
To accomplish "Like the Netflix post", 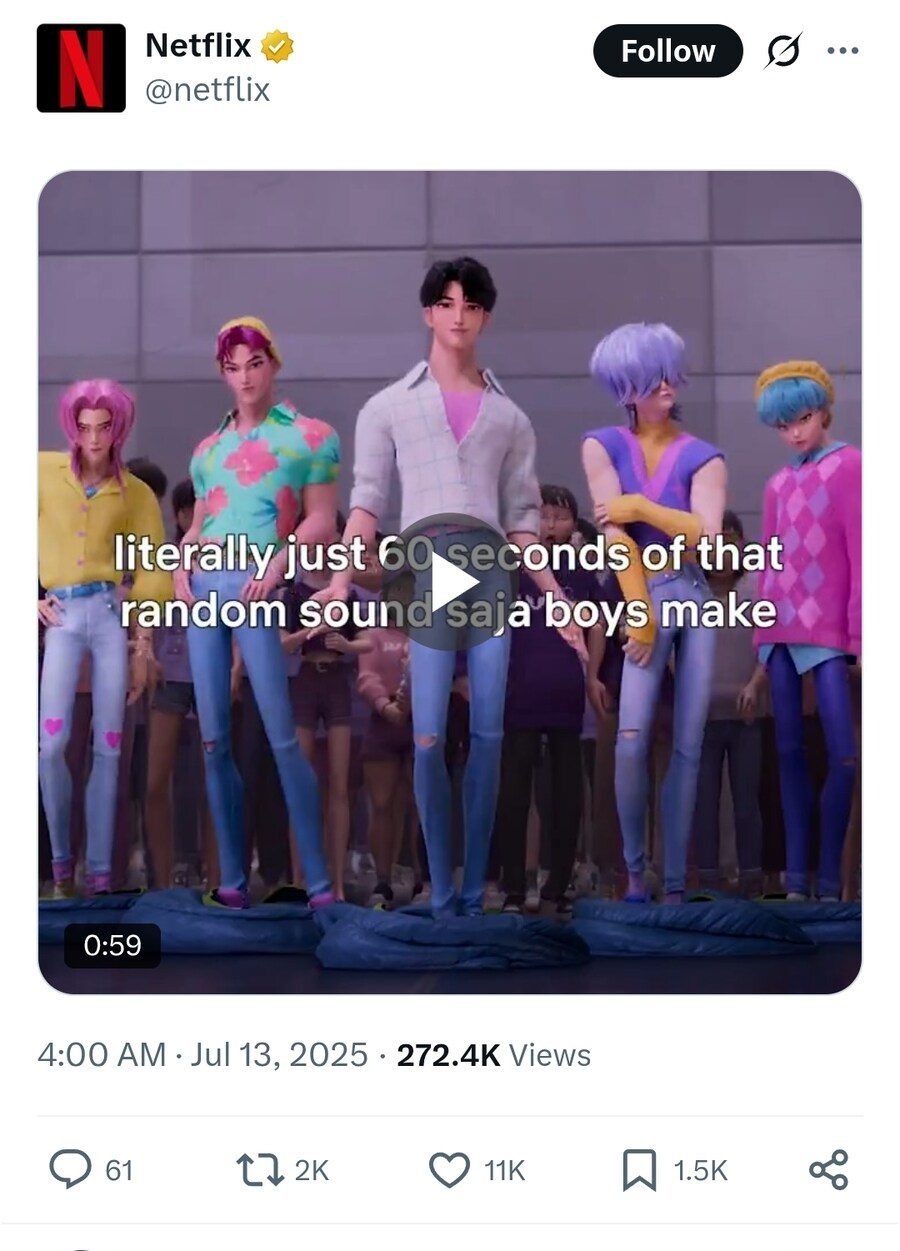I will (449, 1169).
